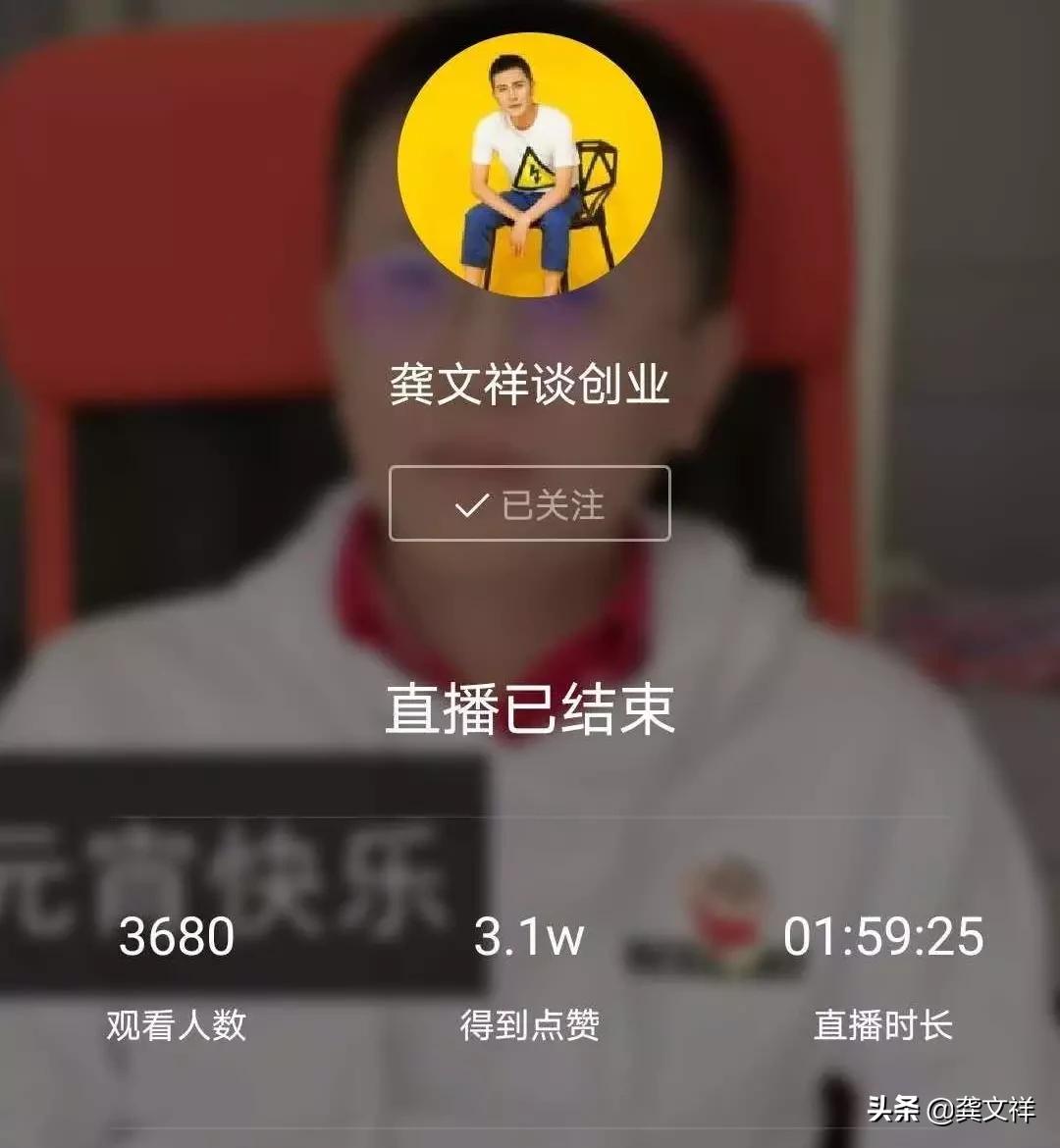The image size is (1060, 1148).
Task: Click the 得到点赞 label text
Action: [x=530, y=1023]
